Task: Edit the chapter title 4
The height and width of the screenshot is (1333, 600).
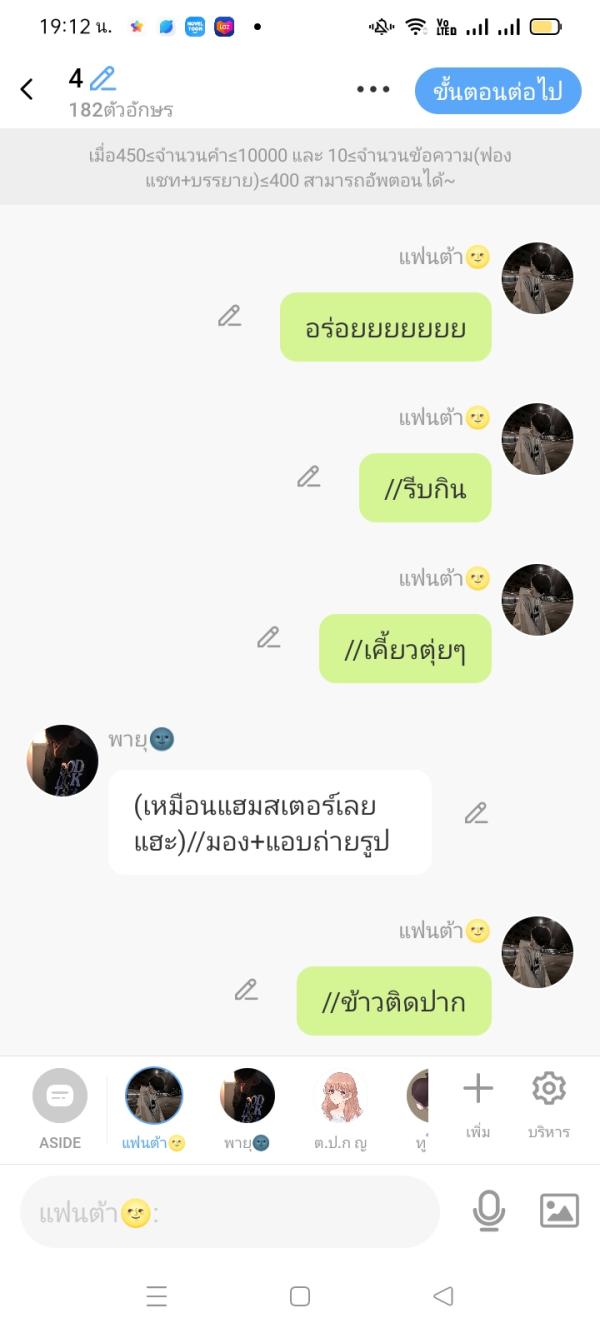Action: [x=102, y=79]
